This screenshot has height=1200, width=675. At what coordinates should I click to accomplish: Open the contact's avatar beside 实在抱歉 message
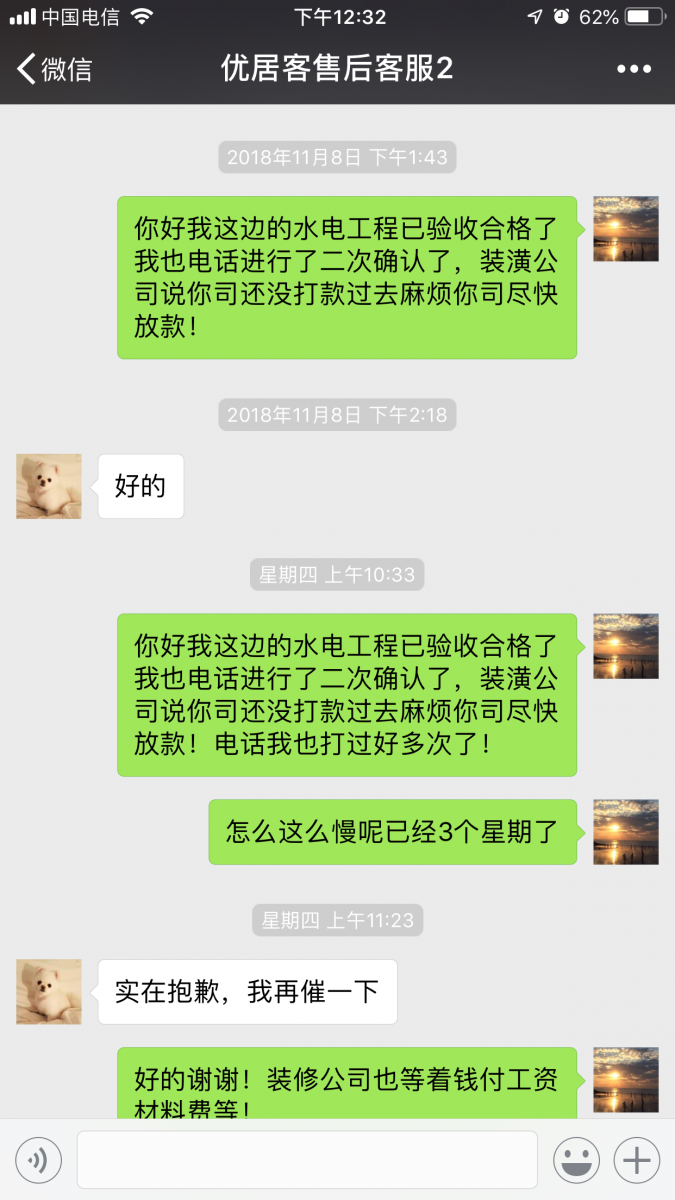[48, 992]
